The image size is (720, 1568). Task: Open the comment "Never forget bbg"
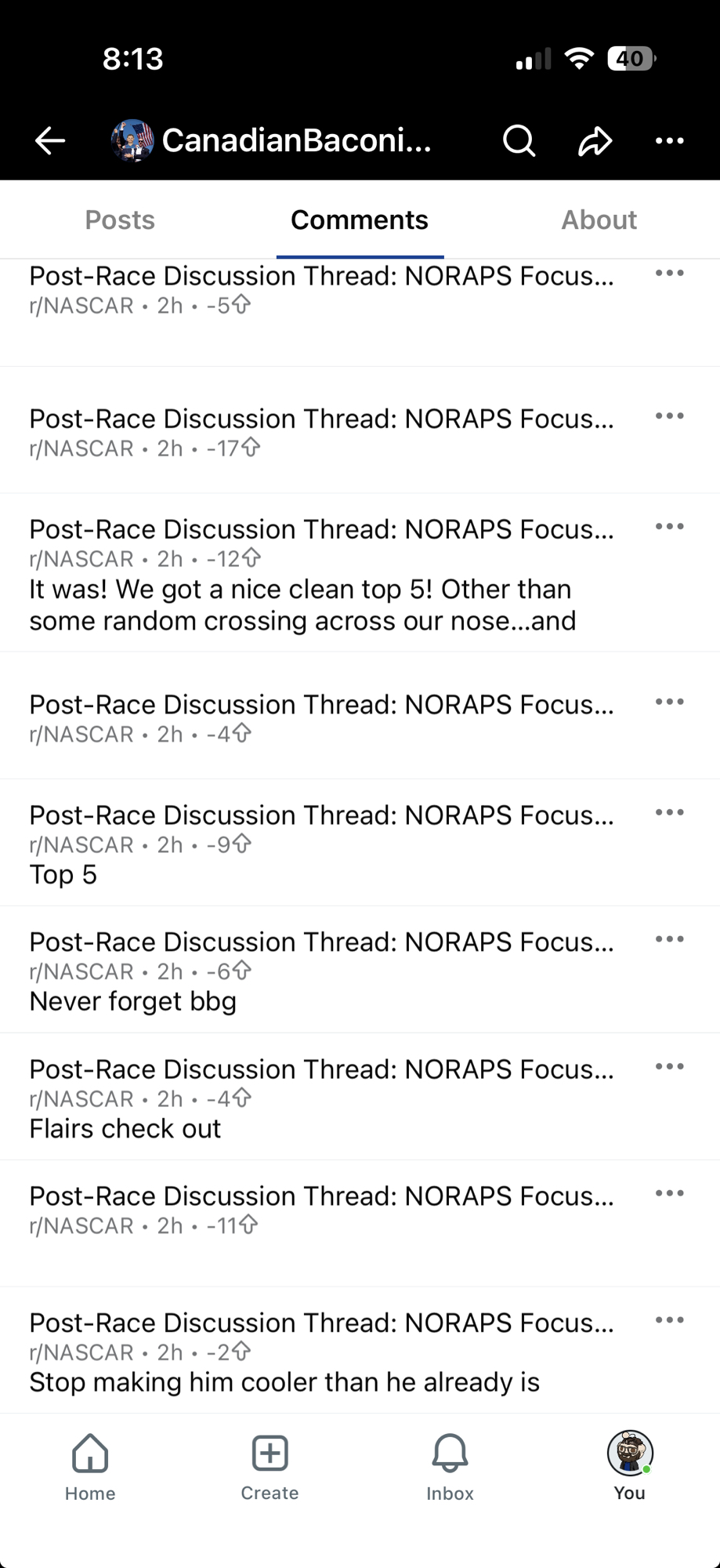click(x=133, y=1002)
